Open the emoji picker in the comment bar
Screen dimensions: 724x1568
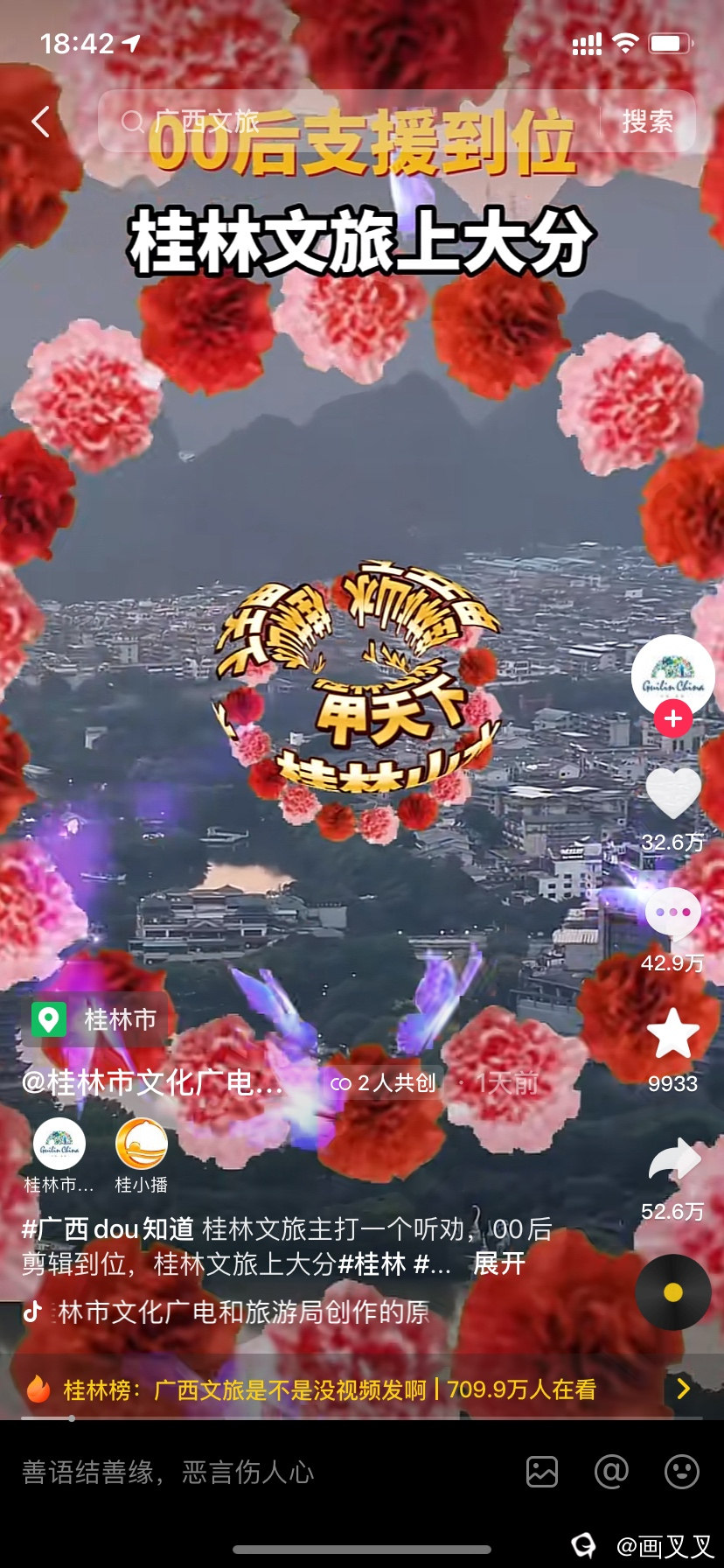click(x=682, y=1472)
